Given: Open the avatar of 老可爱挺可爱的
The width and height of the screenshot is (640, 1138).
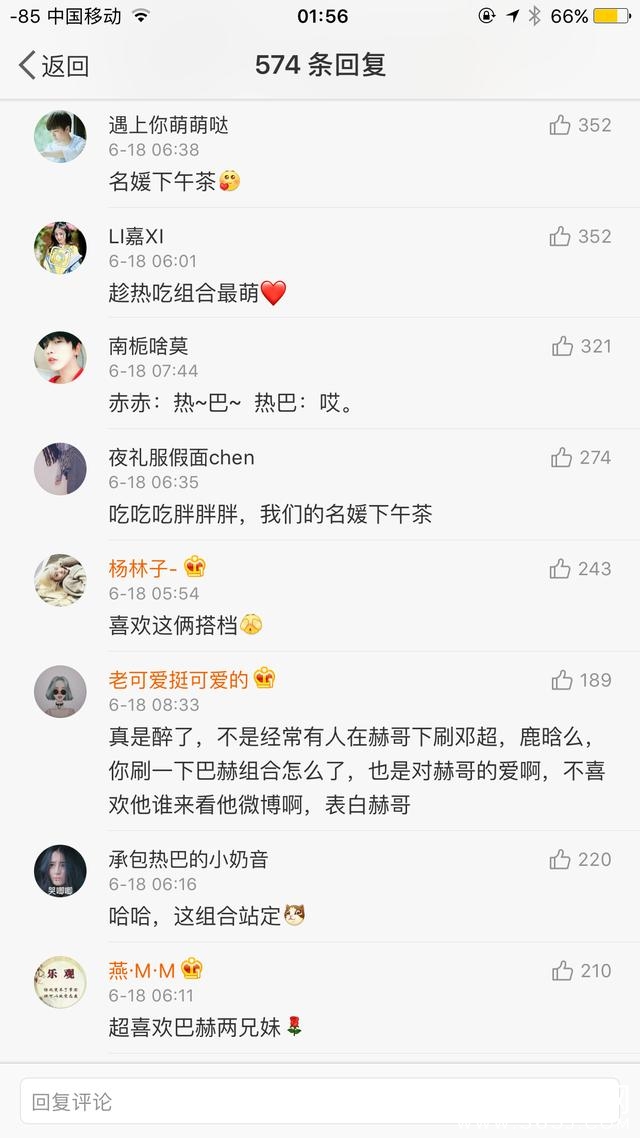Looking at the screenshot, I should (60, 691).
